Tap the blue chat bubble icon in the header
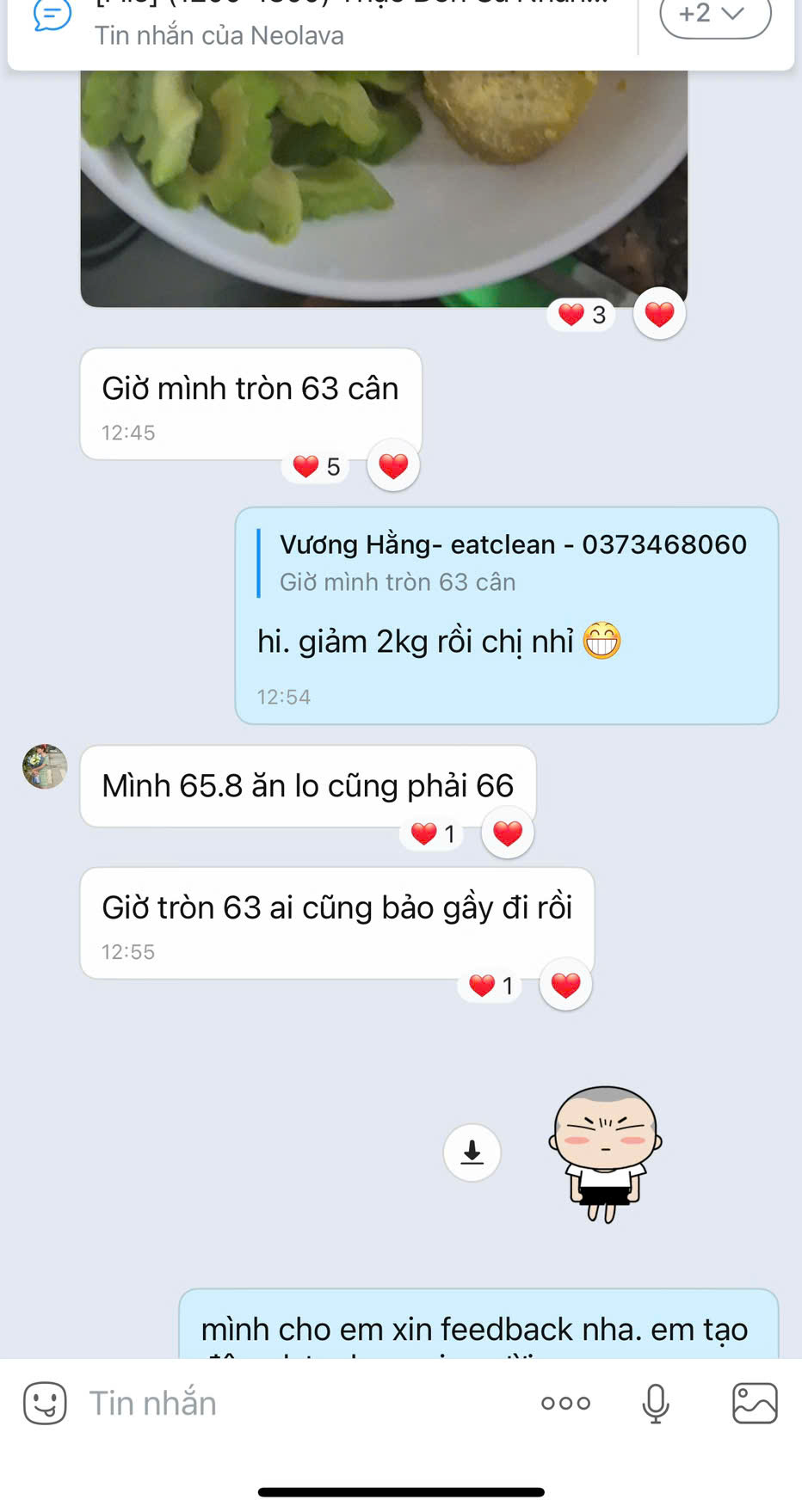802x1512 pixels. click(x=49, y=17)
